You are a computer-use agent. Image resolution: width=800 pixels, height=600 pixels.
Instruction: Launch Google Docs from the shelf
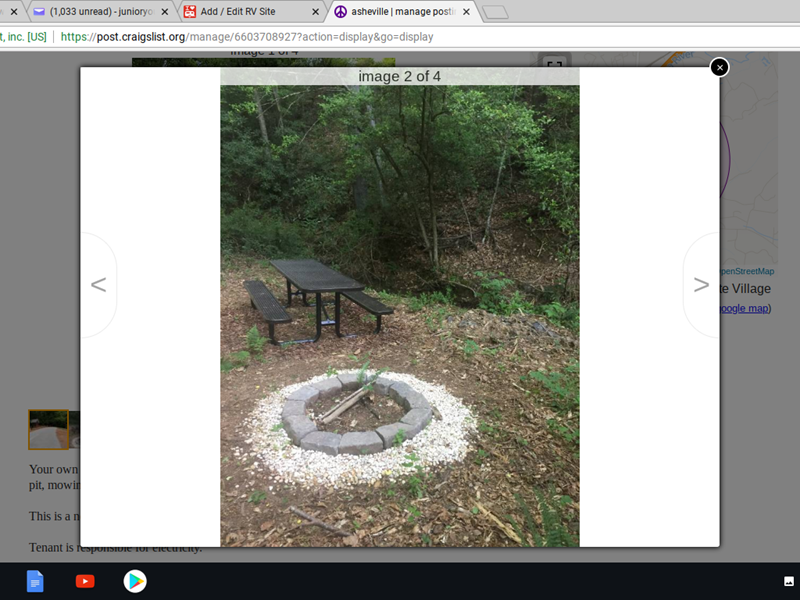click(35, 581)
